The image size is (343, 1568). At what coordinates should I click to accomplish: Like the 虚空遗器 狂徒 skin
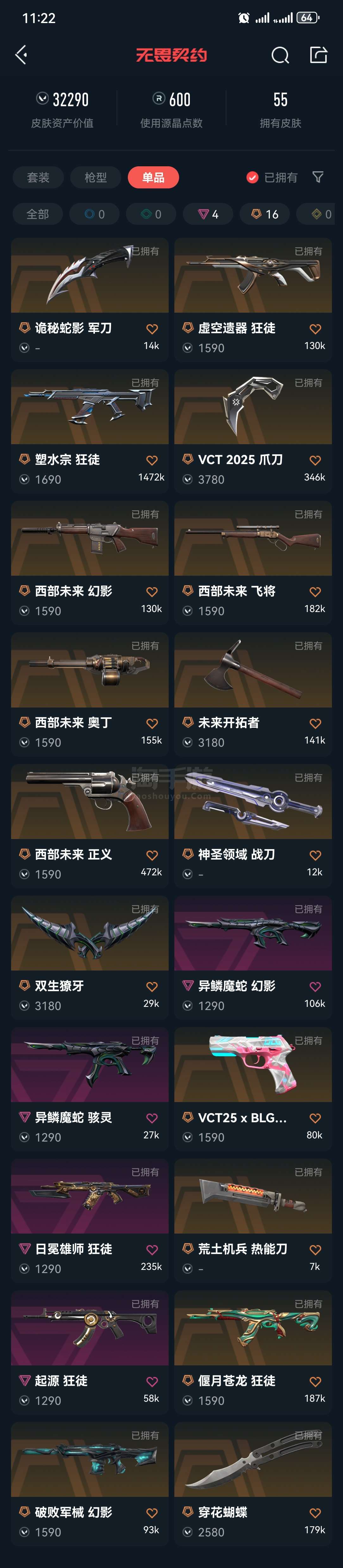315,329
